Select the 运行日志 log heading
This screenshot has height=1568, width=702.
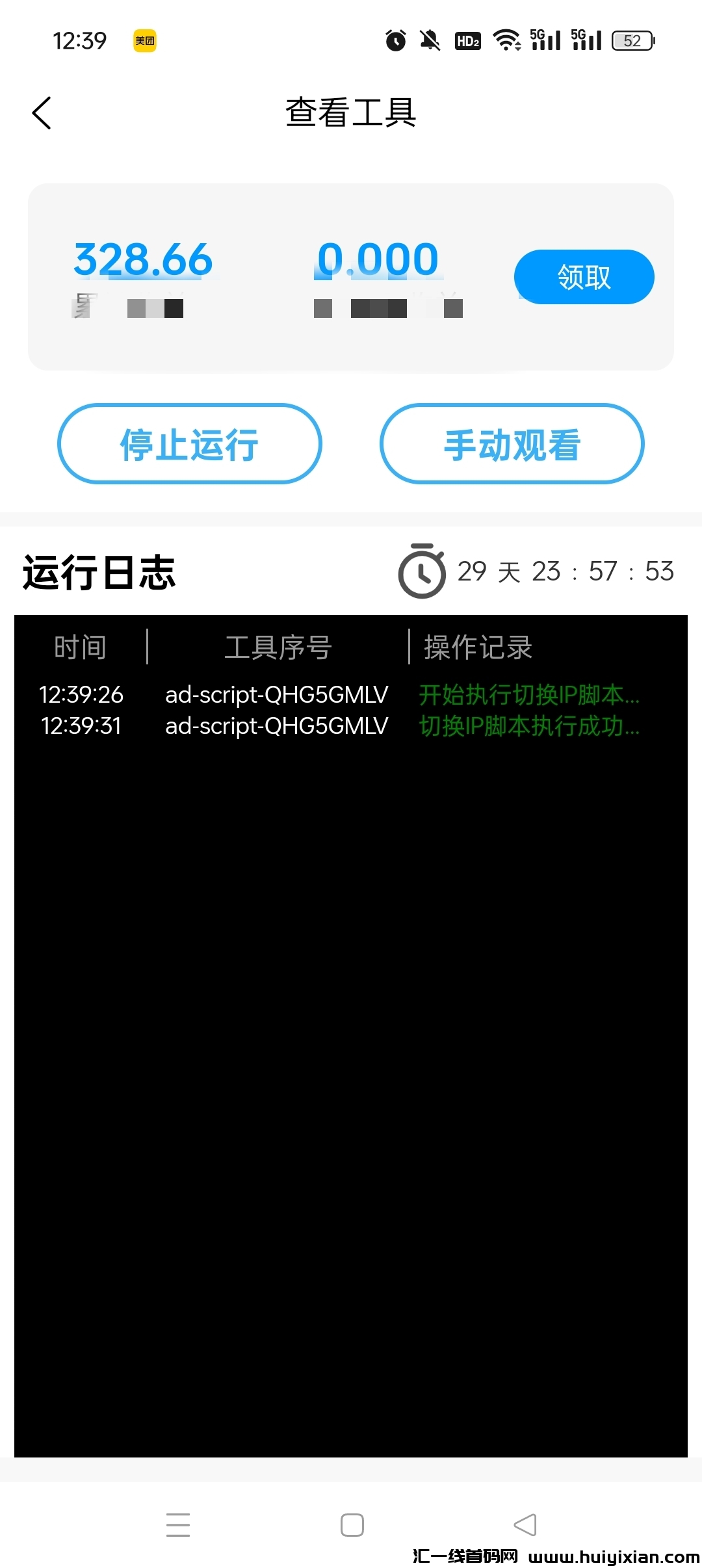coord(99,573)
